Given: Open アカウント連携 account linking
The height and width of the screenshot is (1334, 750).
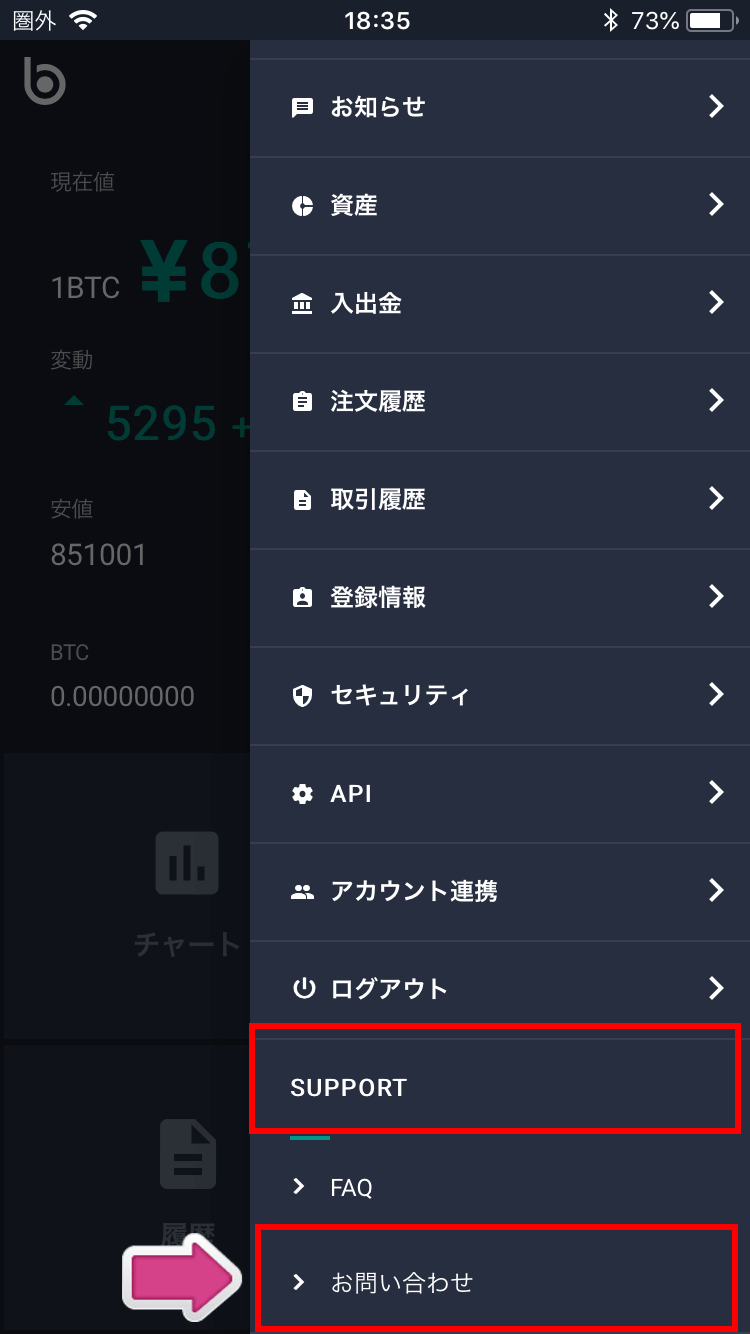Looking at the screenshot, I should click(x=500, y=891).
